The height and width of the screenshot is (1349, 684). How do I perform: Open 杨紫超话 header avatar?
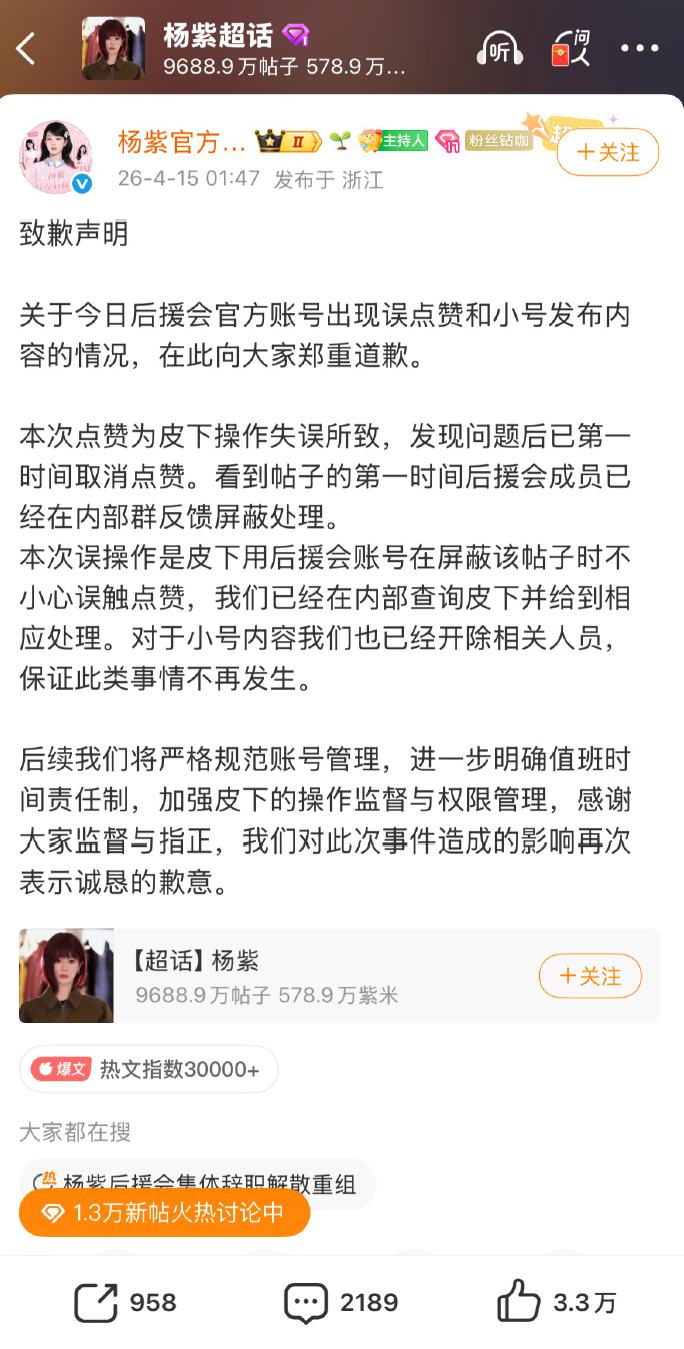point(113,48)
